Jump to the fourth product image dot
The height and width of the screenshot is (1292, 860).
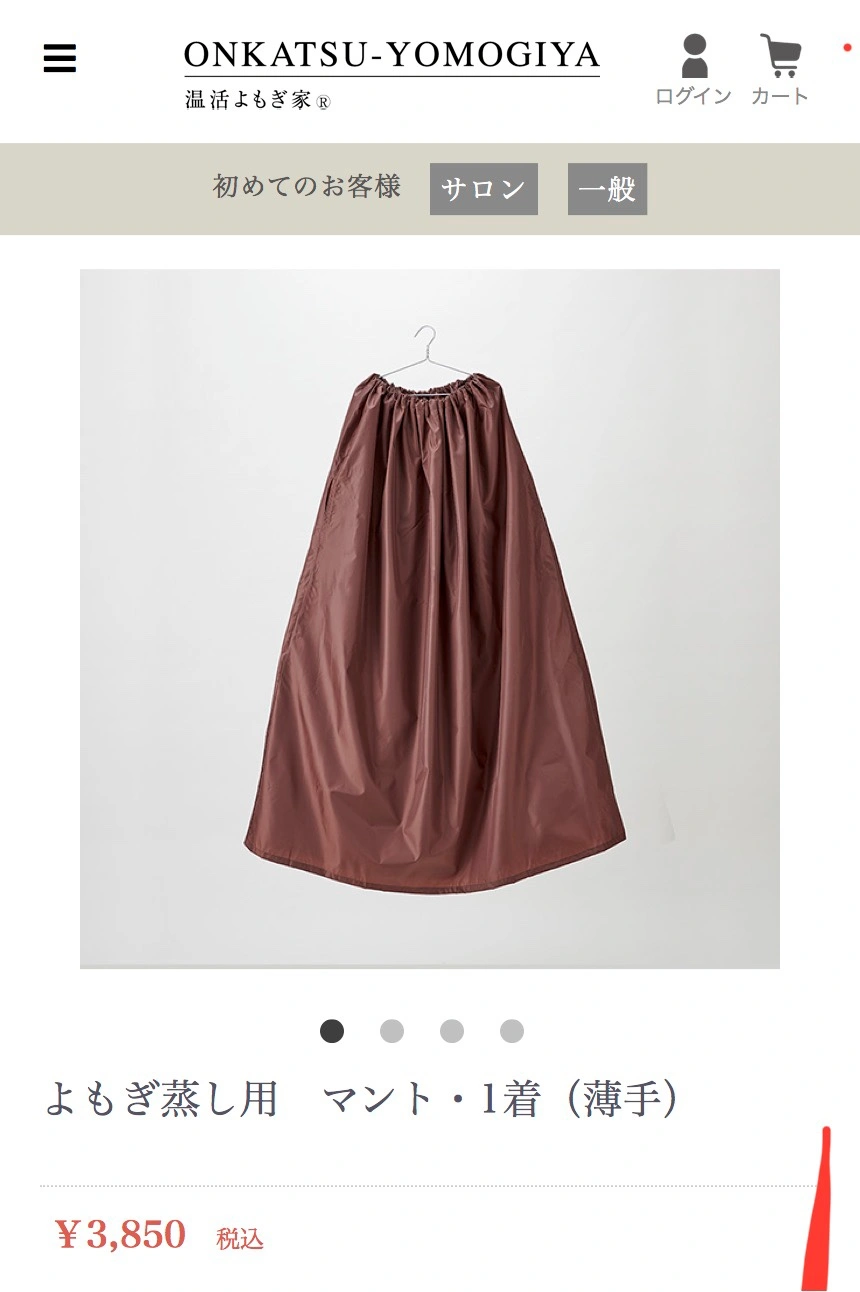512,1031
